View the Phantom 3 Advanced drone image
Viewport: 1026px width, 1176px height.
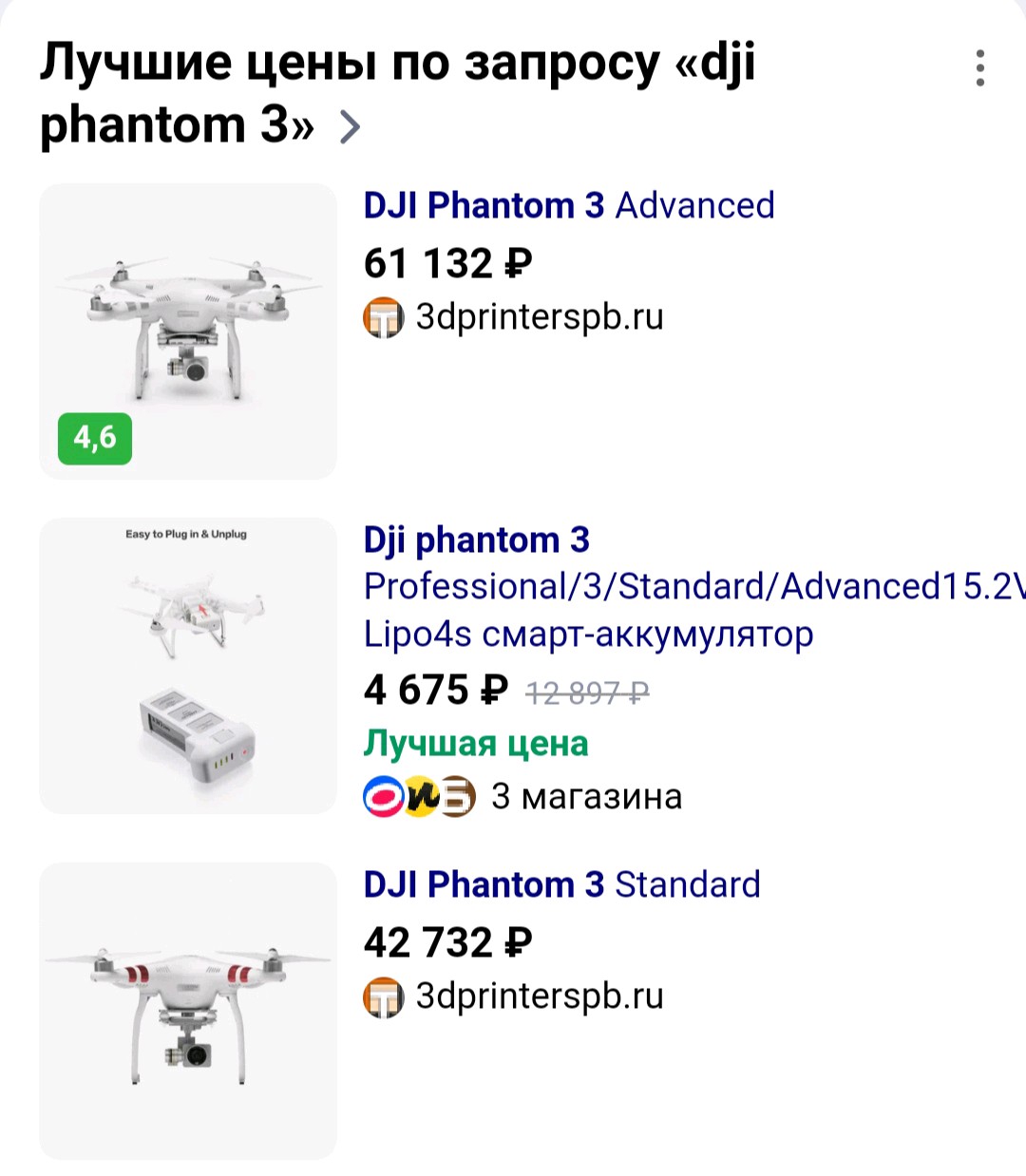pos(188,331)
